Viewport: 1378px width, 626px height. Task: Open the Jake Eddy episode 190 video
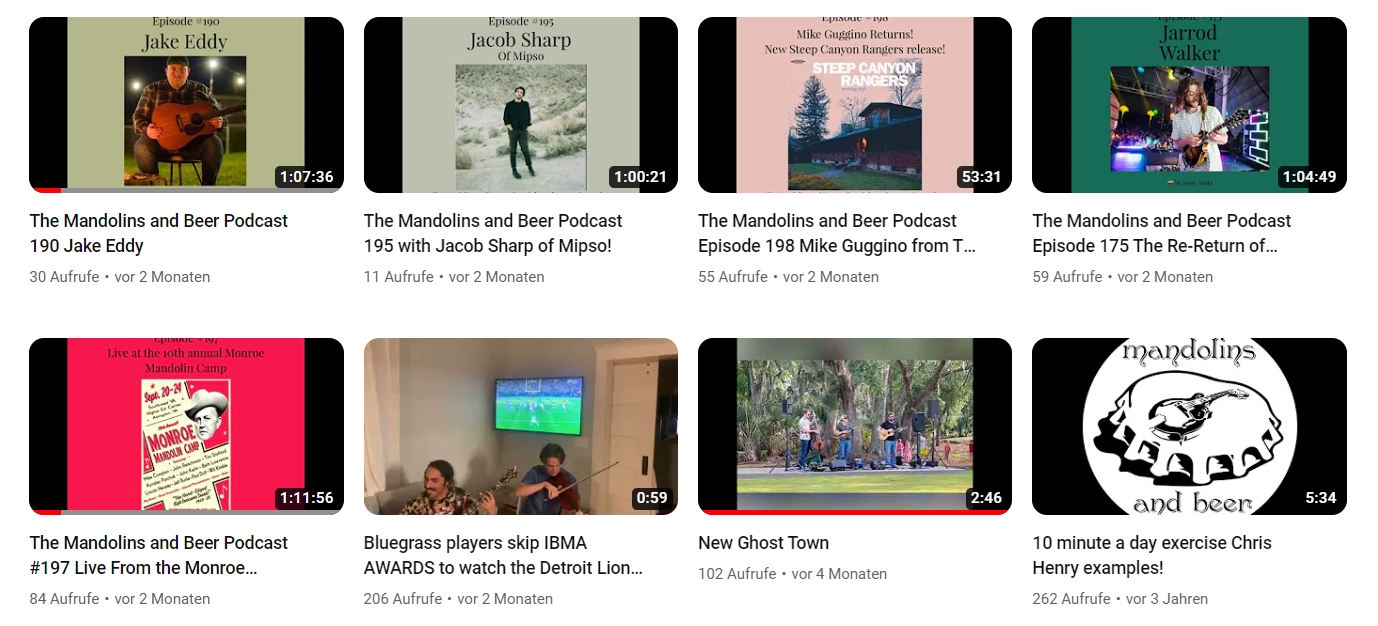tap(186, 105)
